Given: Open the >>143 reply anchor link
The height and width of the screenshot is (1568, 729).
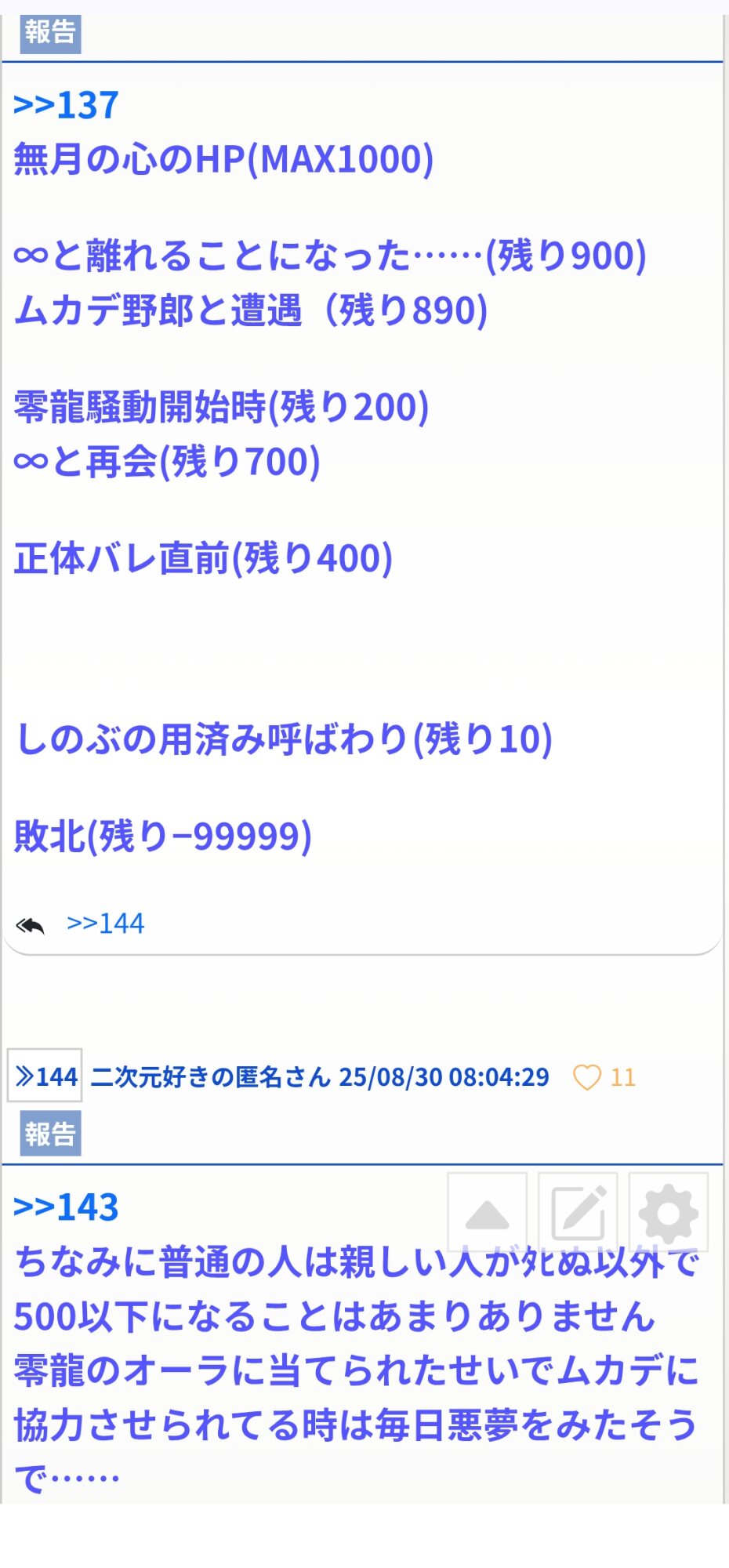Looking at the screenshot, I should pos(66,1207).
